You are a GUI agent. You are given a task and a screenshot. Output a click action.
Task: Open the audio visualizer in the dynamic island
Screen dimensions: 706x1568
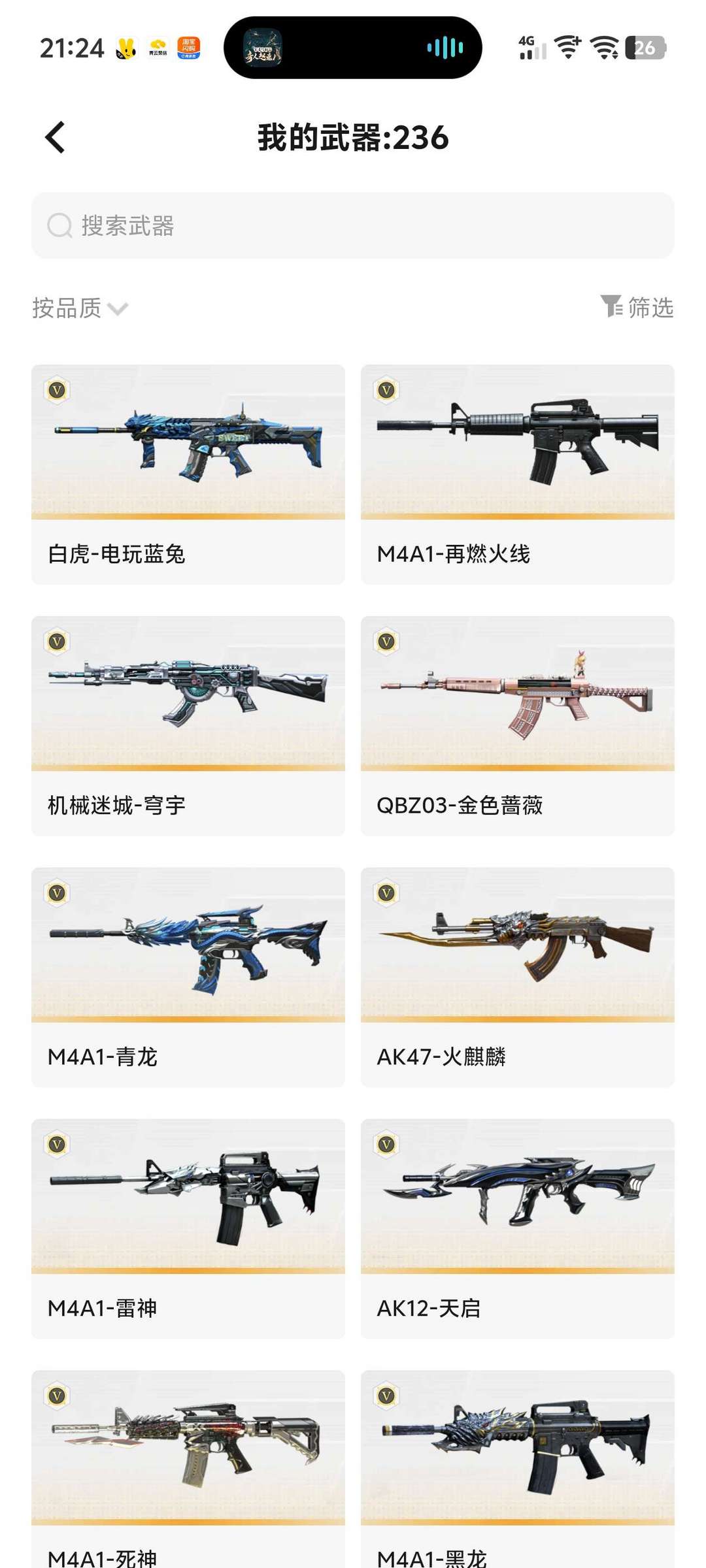click(443, 48)
